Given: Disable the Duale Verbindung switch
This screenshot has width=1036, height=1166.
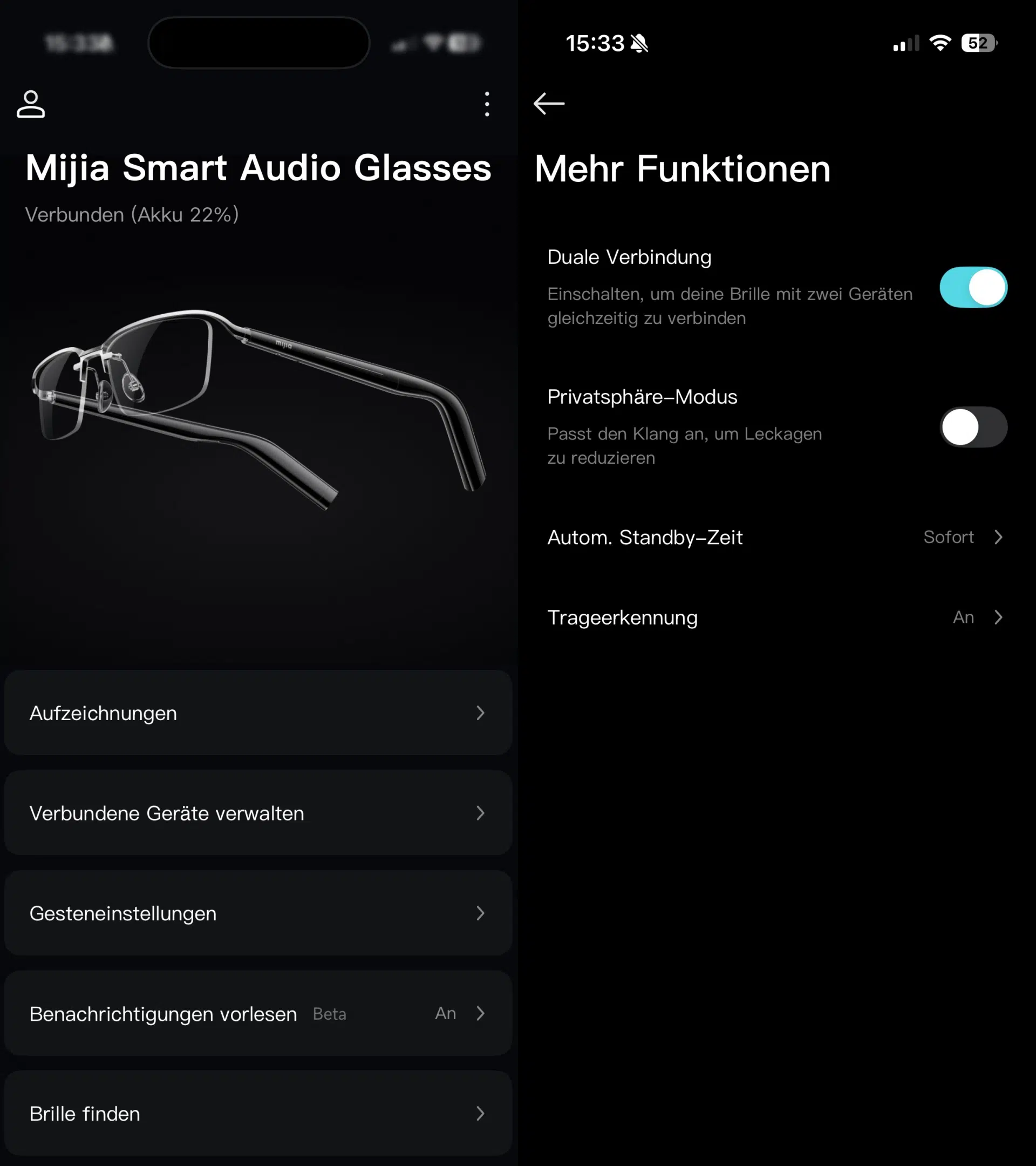Looking at the screenshot, I should pyautogui.click(x=973, y=288).
